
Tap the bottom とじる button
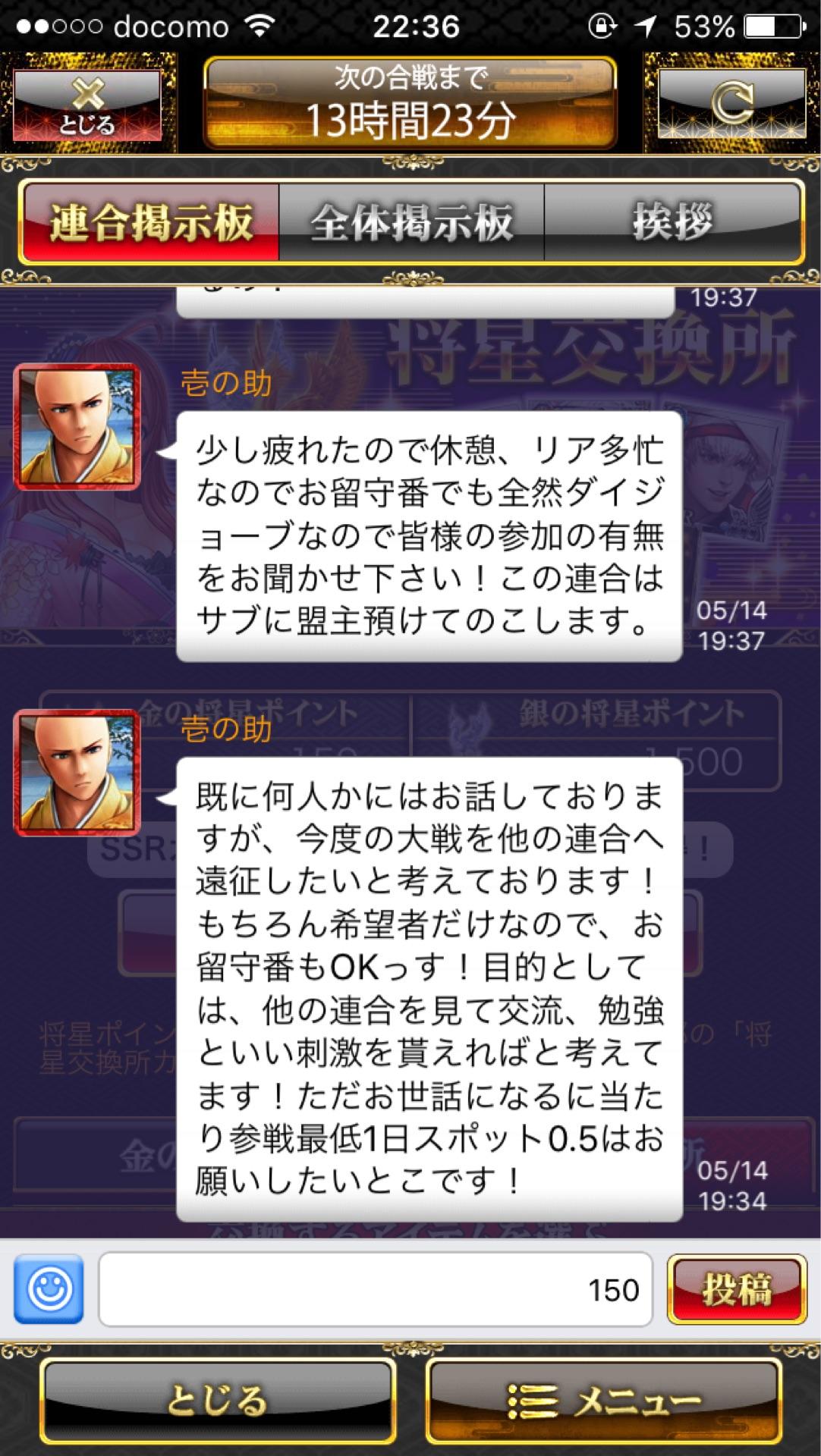click(217, 1400)
